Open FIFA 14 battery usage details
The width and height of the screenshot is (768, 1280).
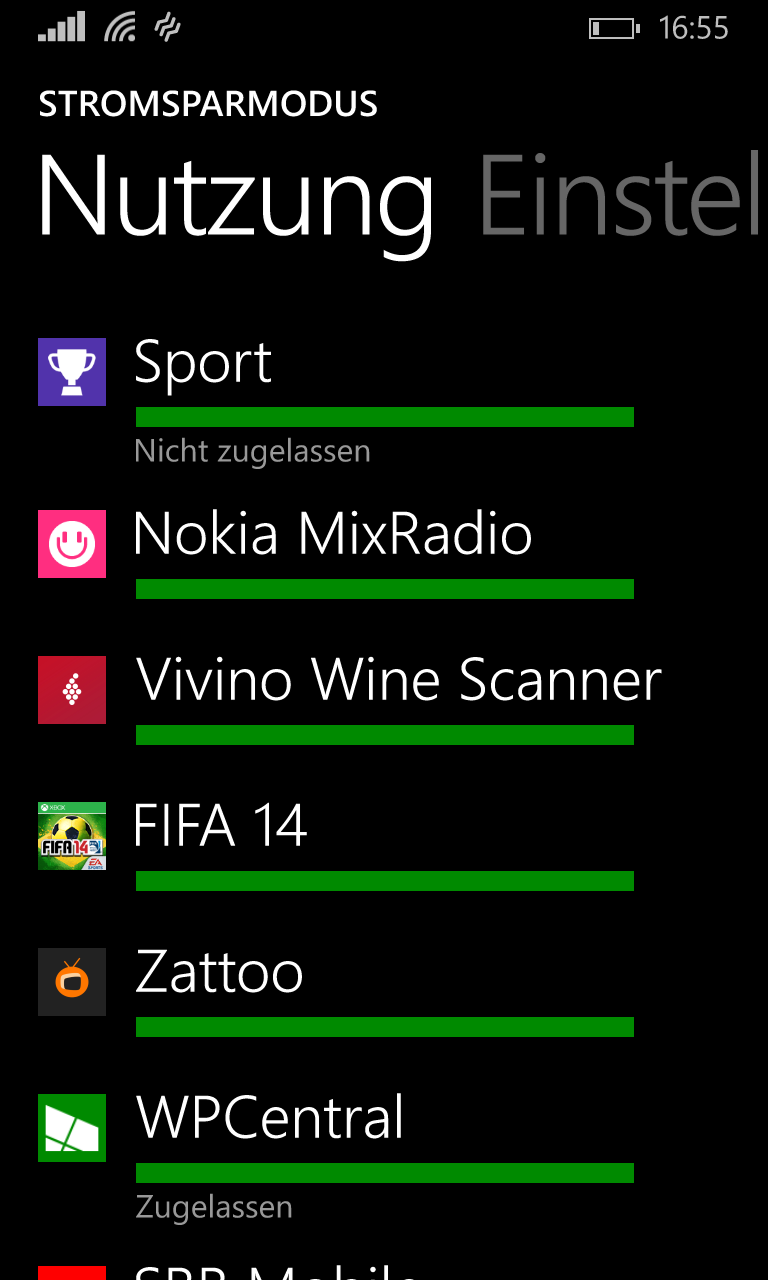point(384,845)
